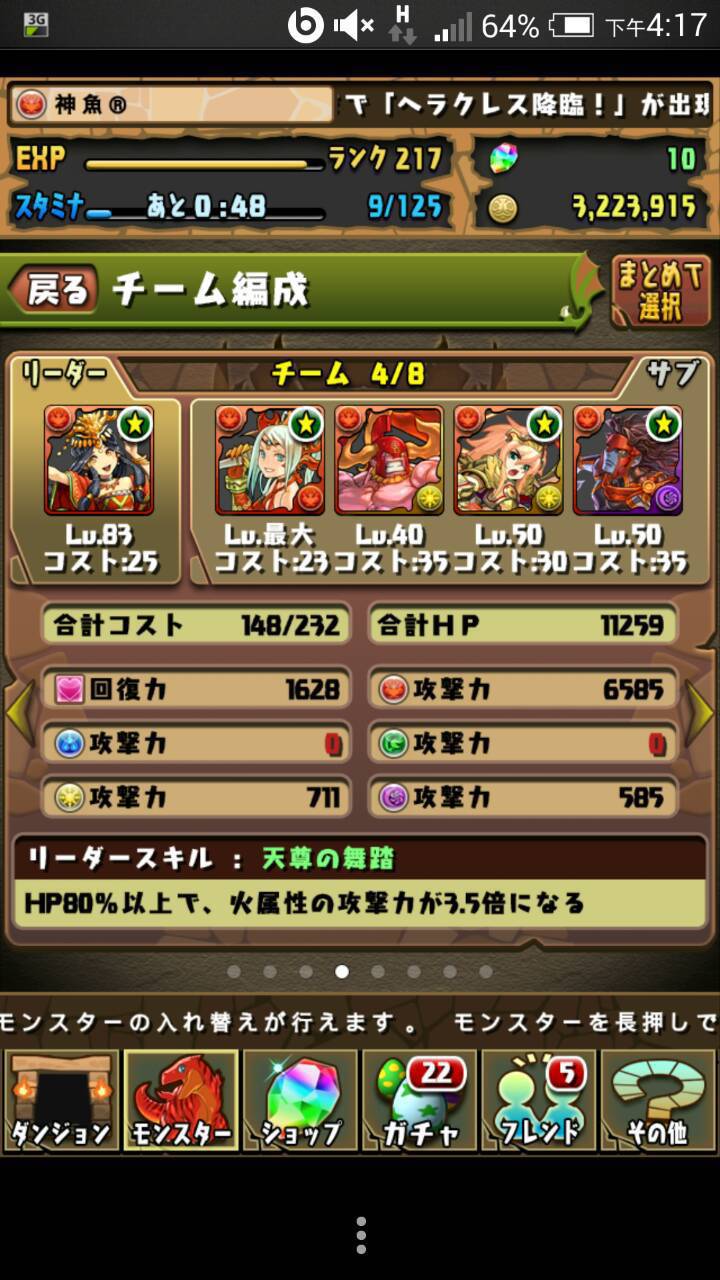Image resolution: width=720 pixels, height=1280 pixels.
Task: Show next team with right arrow
Action: pyautogui.click(x=700, y=712)
